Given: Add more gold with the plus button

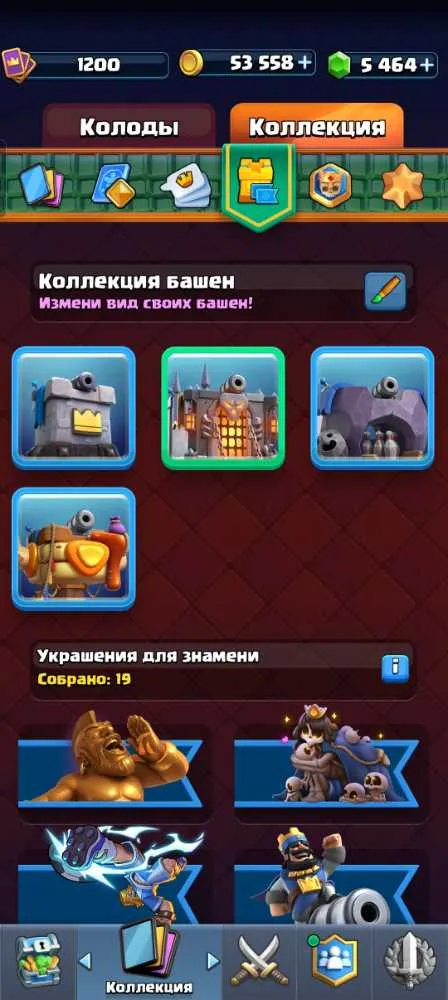Looking at the screenshot, I should point(305,62).
